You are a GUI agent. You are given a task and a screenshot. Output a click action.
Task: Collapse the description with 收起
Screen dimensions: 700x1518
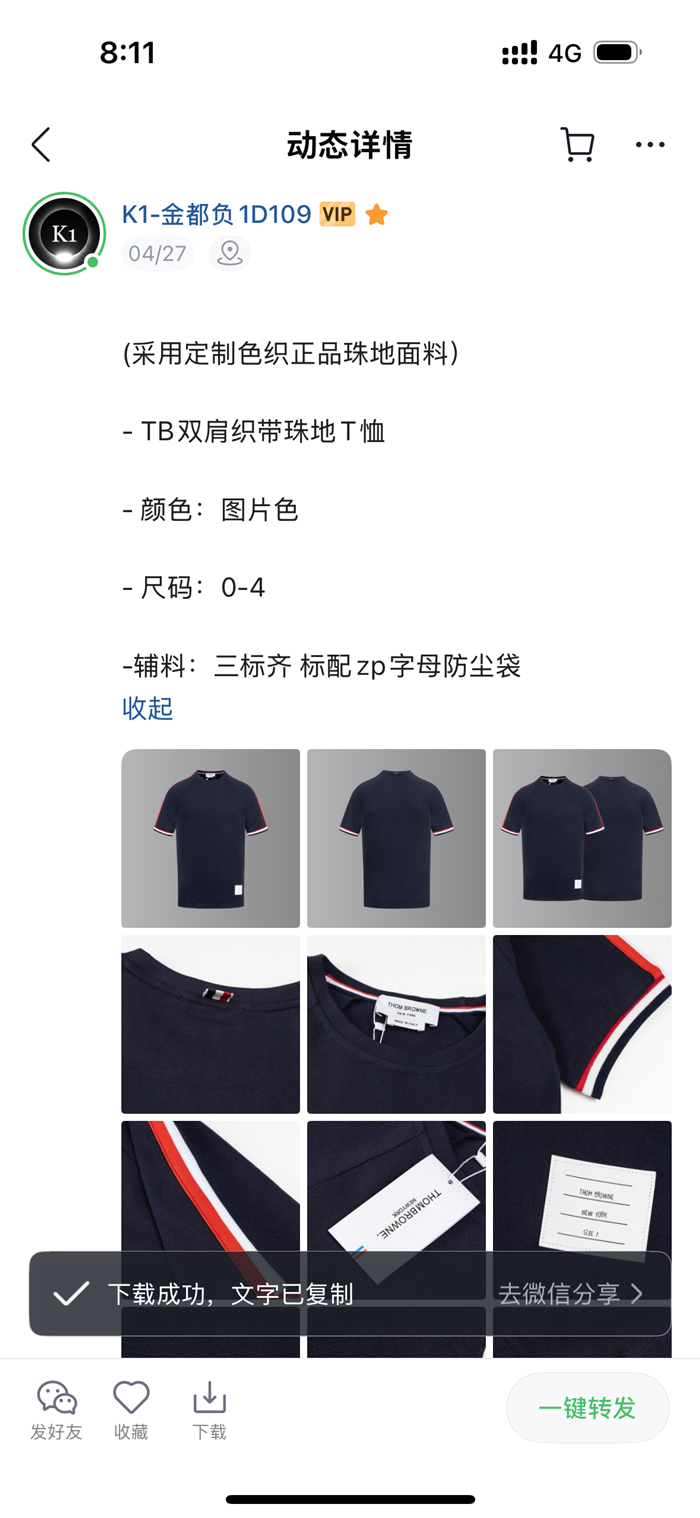(x=147, y=708)
